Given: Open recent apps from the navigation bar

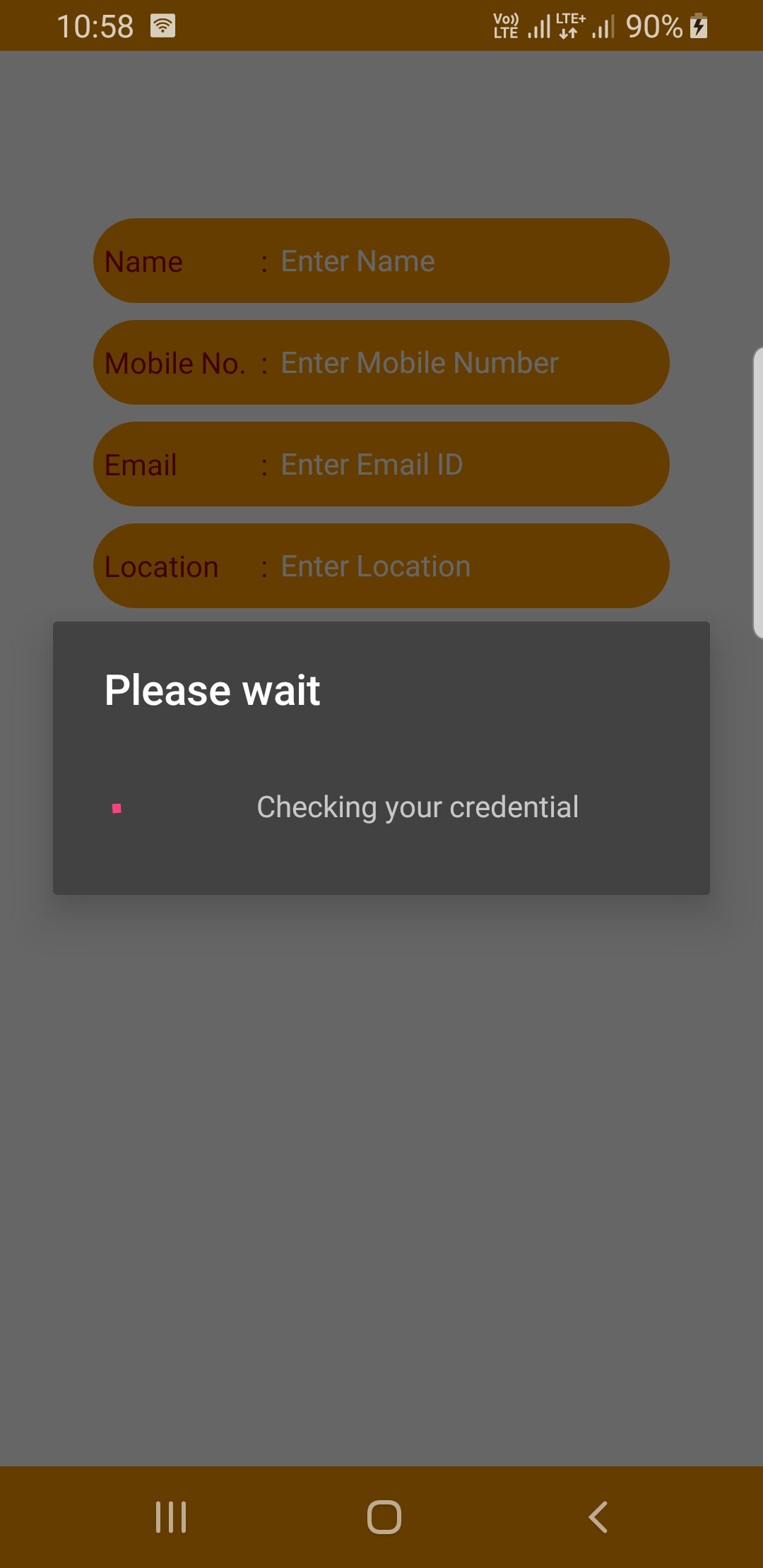Looking at the screenshot, I should (171, 1517).
